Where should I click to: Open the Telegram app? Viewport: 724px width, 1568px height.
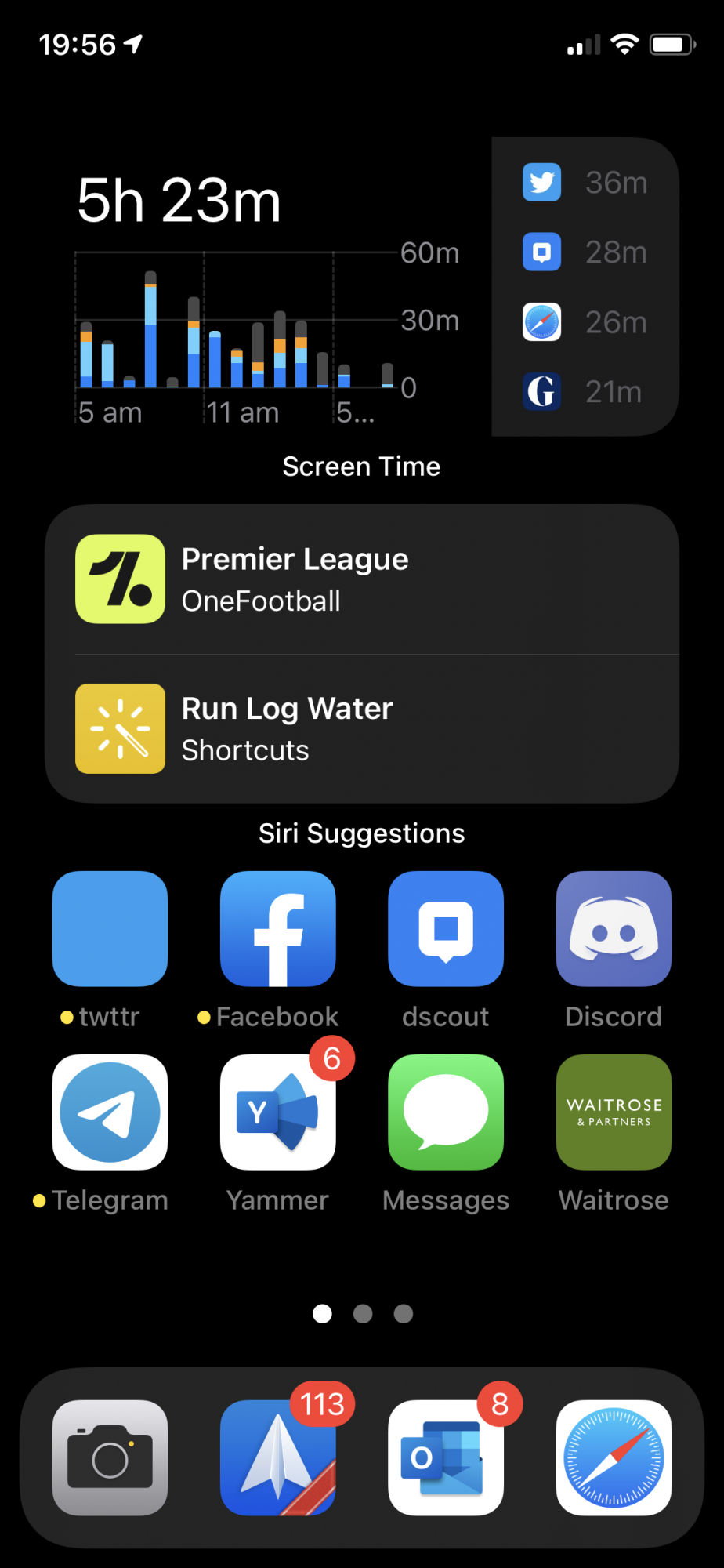tap(110, 1112)
